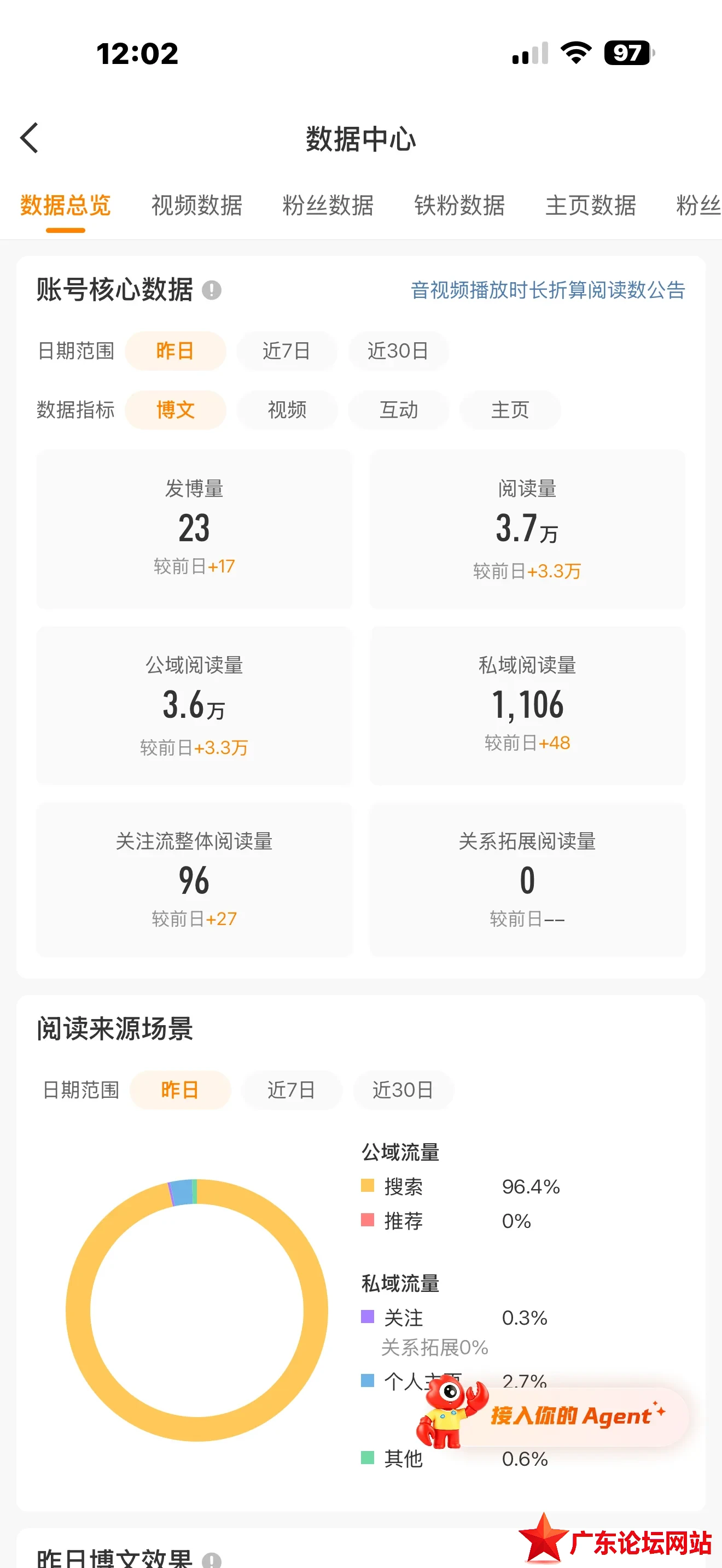Select 昨日 under 阅读来源场景
Image resolution: width=722 pixels, height=1568 pixels.
(180, 1090)
